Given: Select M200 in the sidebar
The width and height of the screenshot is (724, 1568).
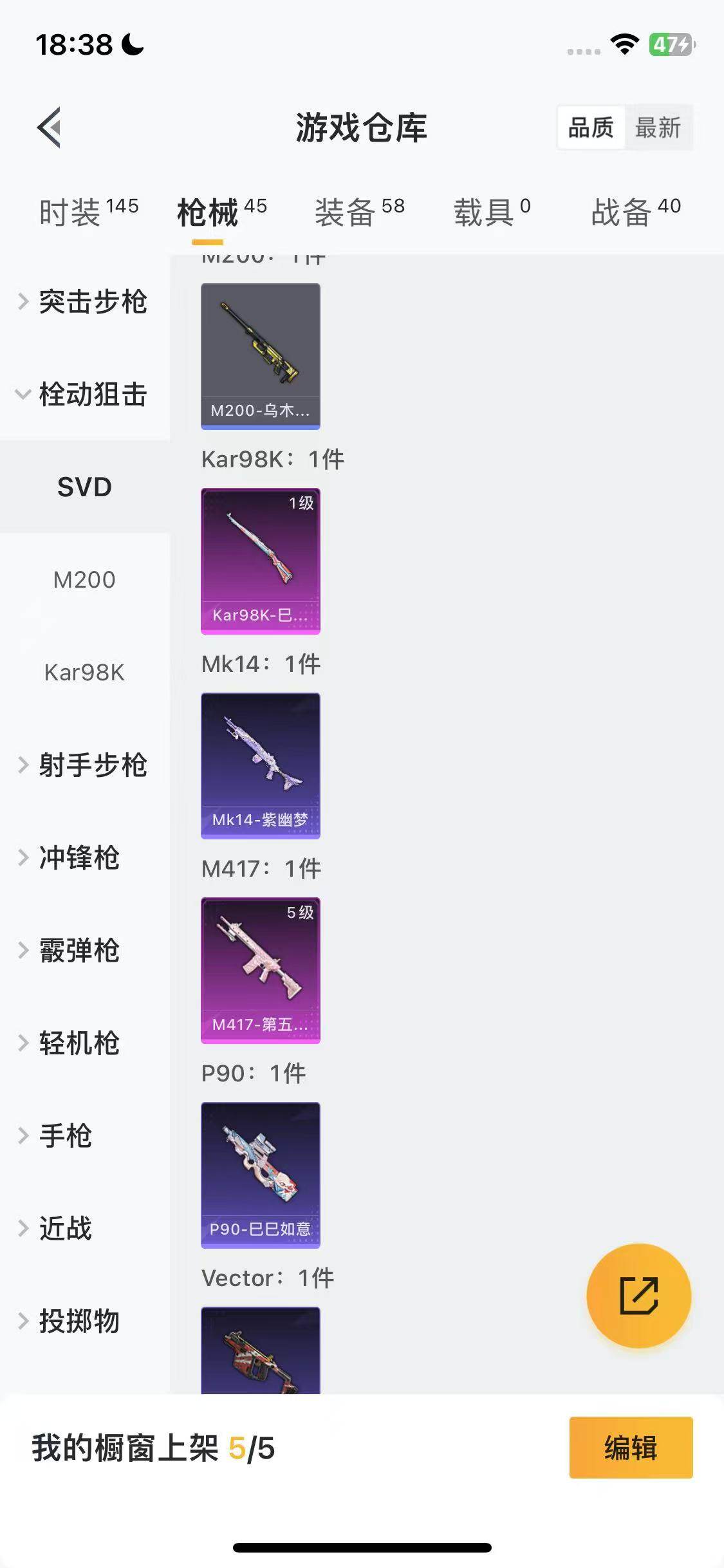Looking at the screenshot, I should 84,580.
